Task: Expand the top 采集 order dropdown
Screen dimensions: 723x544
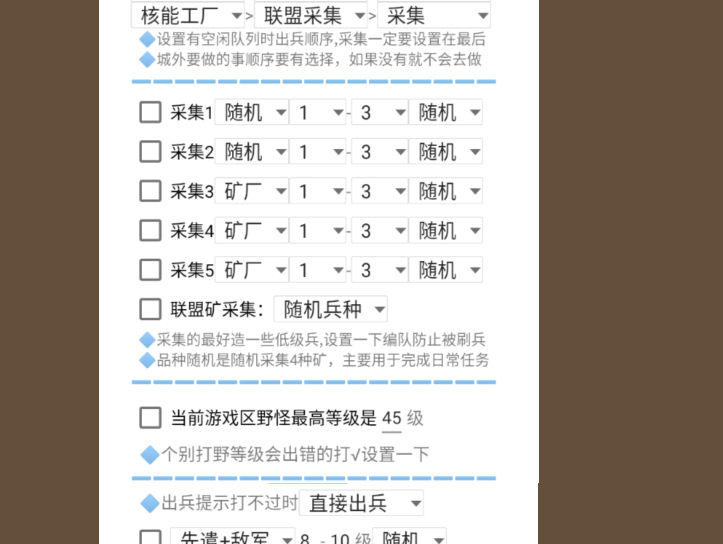Action: (x=434, y=15)
